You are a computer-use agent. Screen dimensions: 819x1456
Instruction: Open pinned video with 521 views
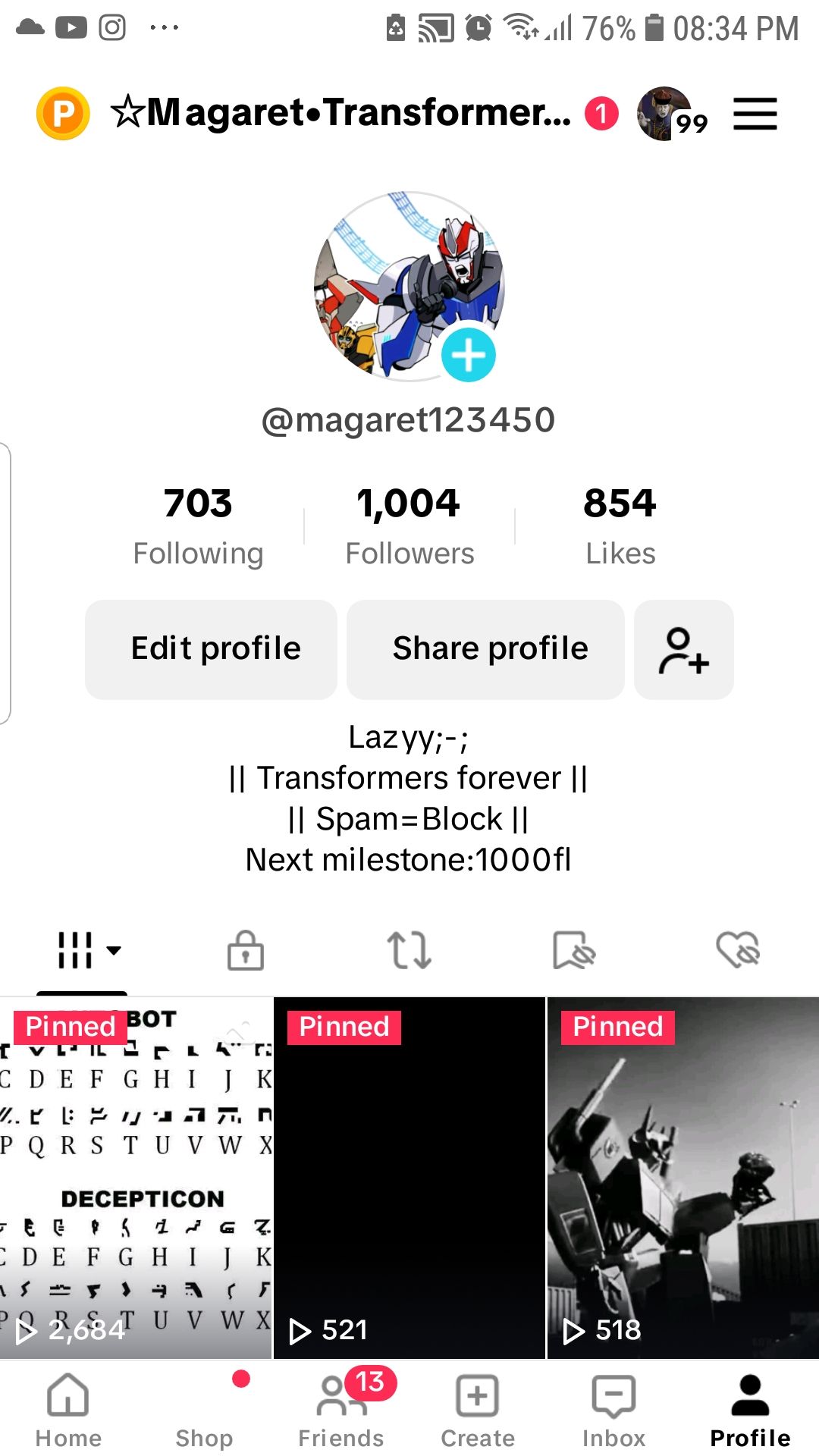coord(409,1177)
